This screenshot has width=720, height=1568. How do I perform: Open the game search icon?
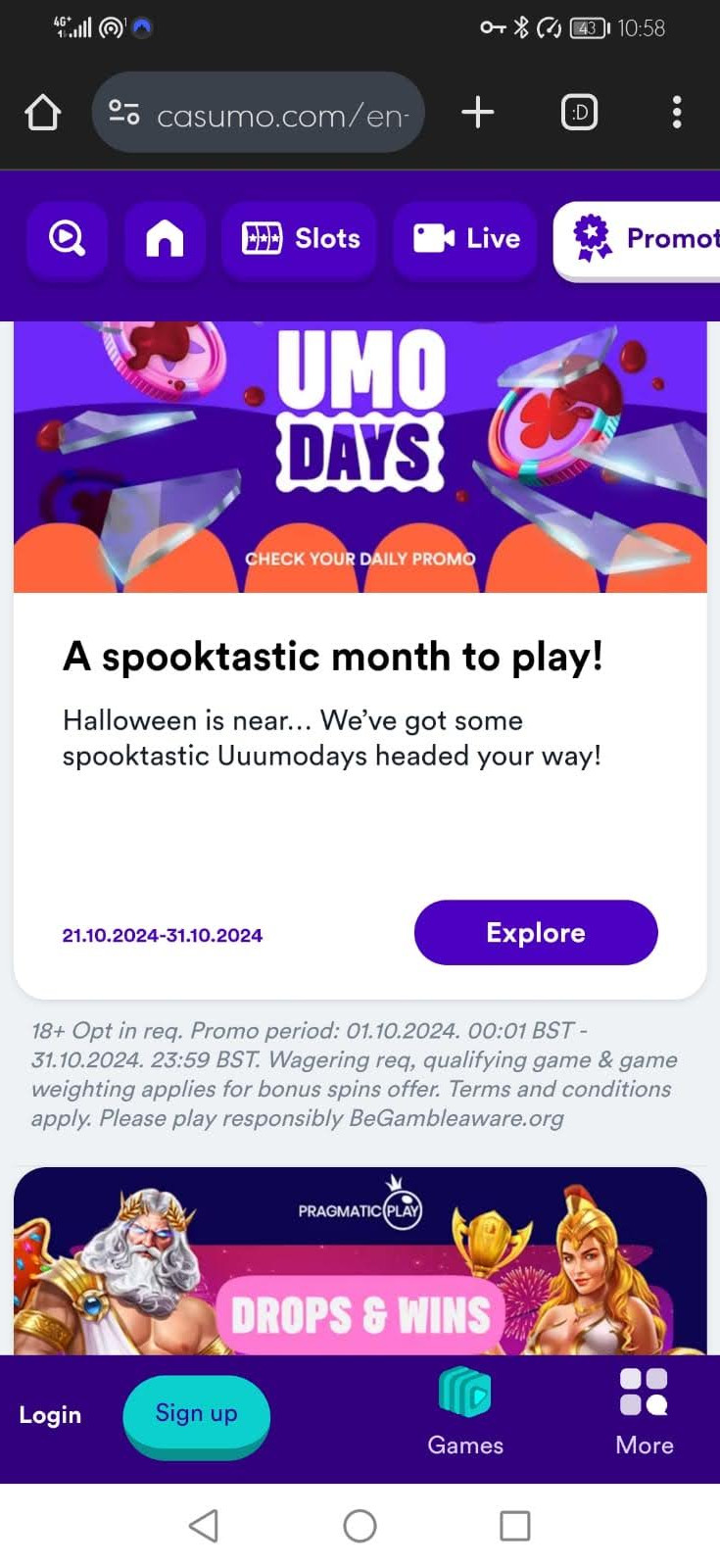pyautogui.click(x=67, y=239)
